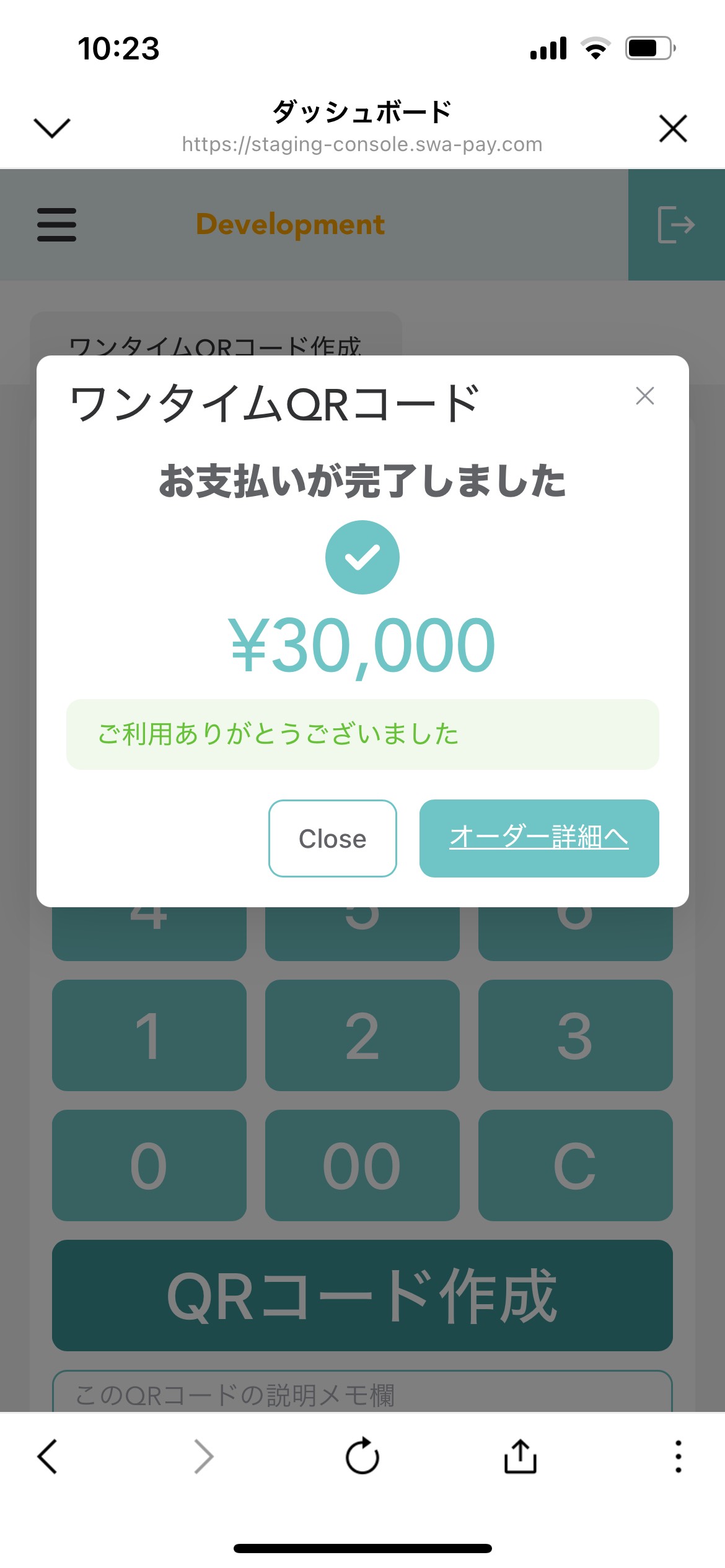725x1568 pixels.
Task: Close the in-app browser with the X icon
Action: [673, 128]
